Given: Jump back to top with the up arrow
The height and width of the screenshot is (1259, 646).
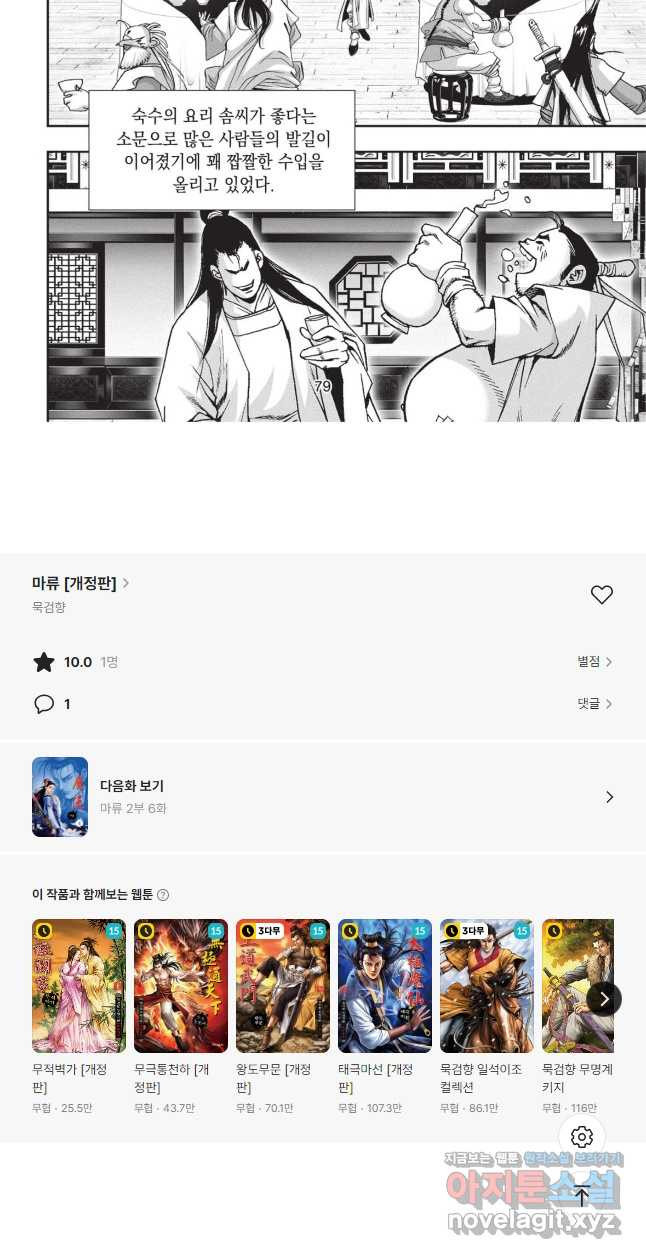Looking at the screenshot, I should [582, 1196].
